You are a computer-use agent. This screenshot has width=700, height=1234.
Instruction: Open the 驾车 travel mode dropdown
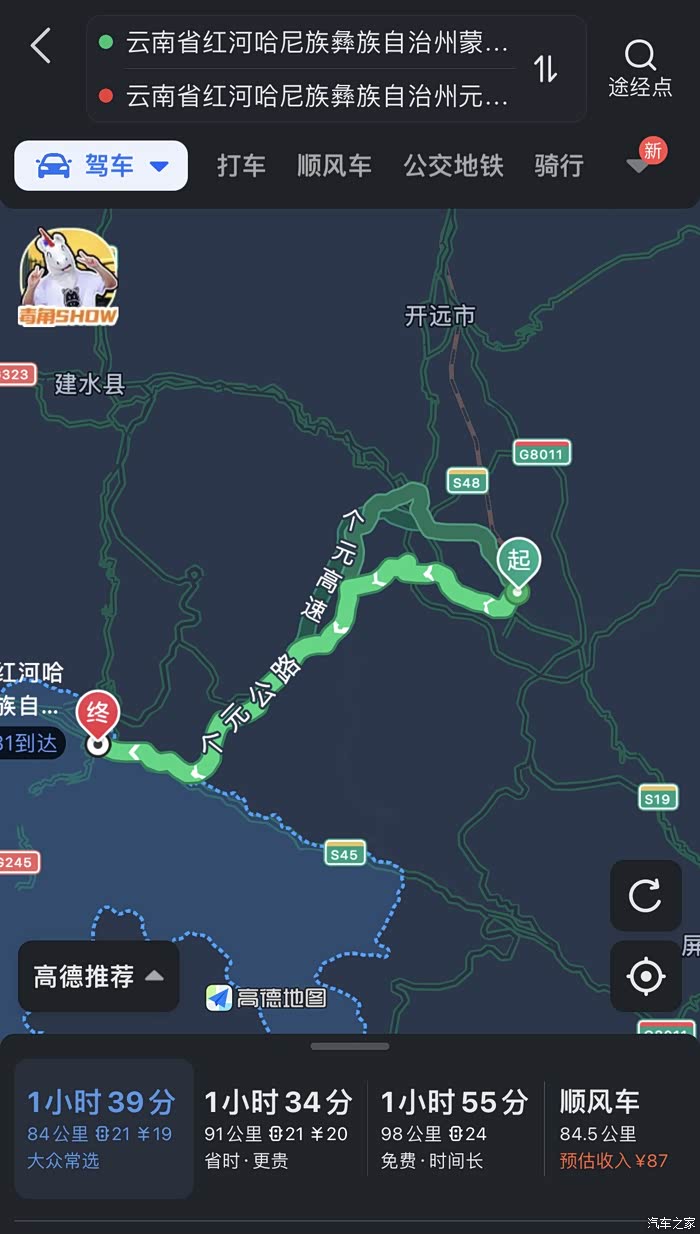[x=101, y=165]
